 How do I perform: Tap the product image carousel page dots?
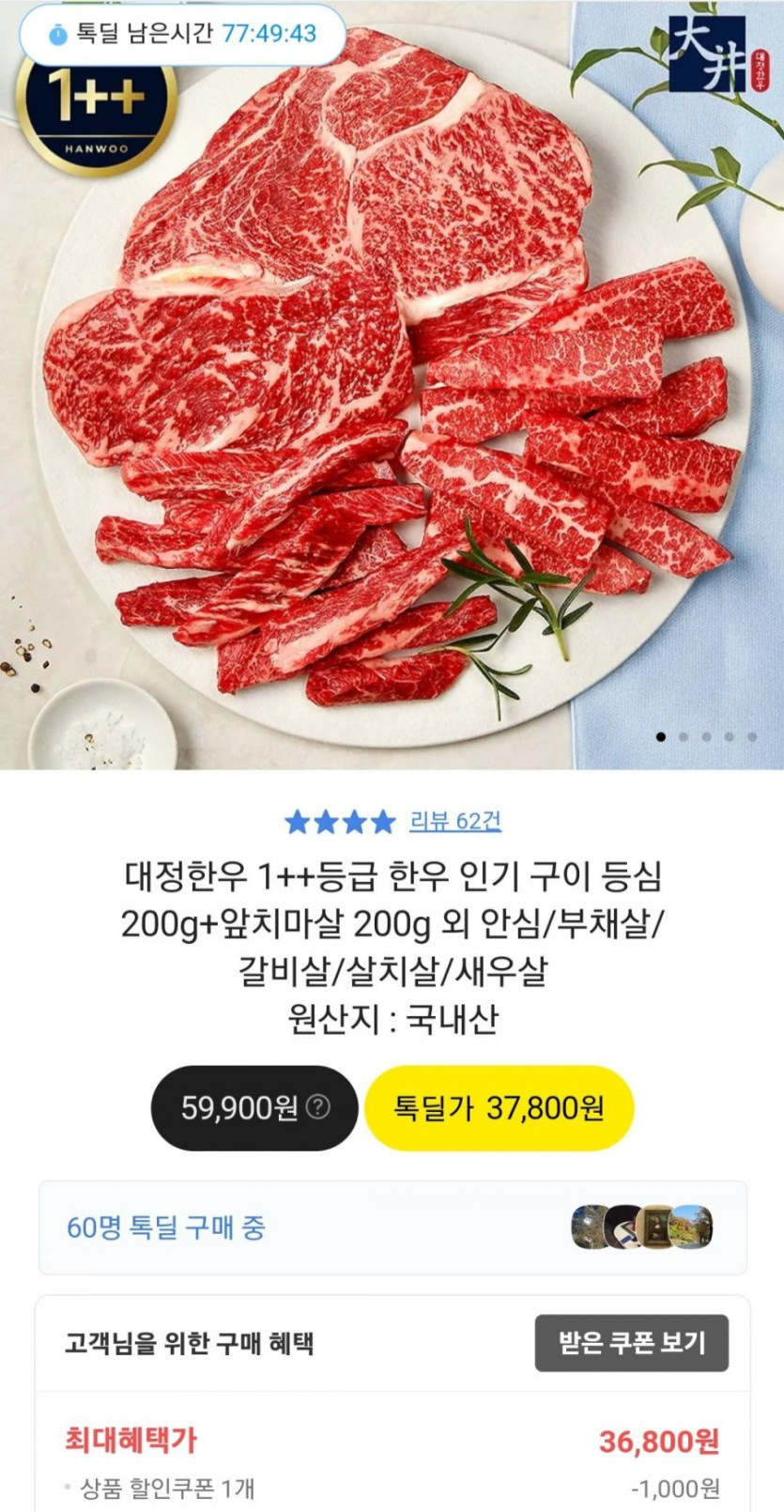(x=706, y=737)
